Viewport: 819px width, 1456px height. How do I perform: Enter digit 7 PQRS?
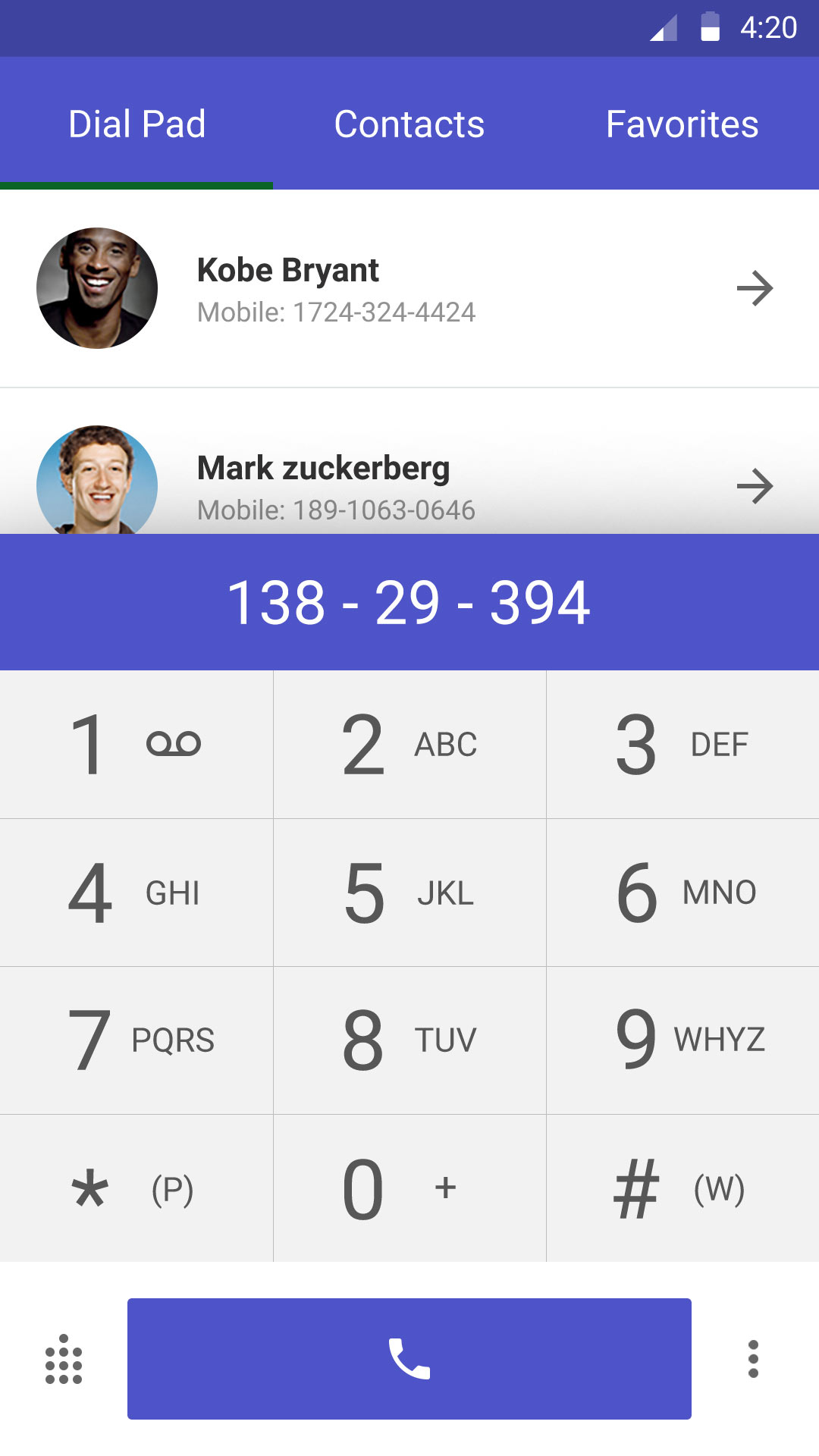[x=136, y=1040]
